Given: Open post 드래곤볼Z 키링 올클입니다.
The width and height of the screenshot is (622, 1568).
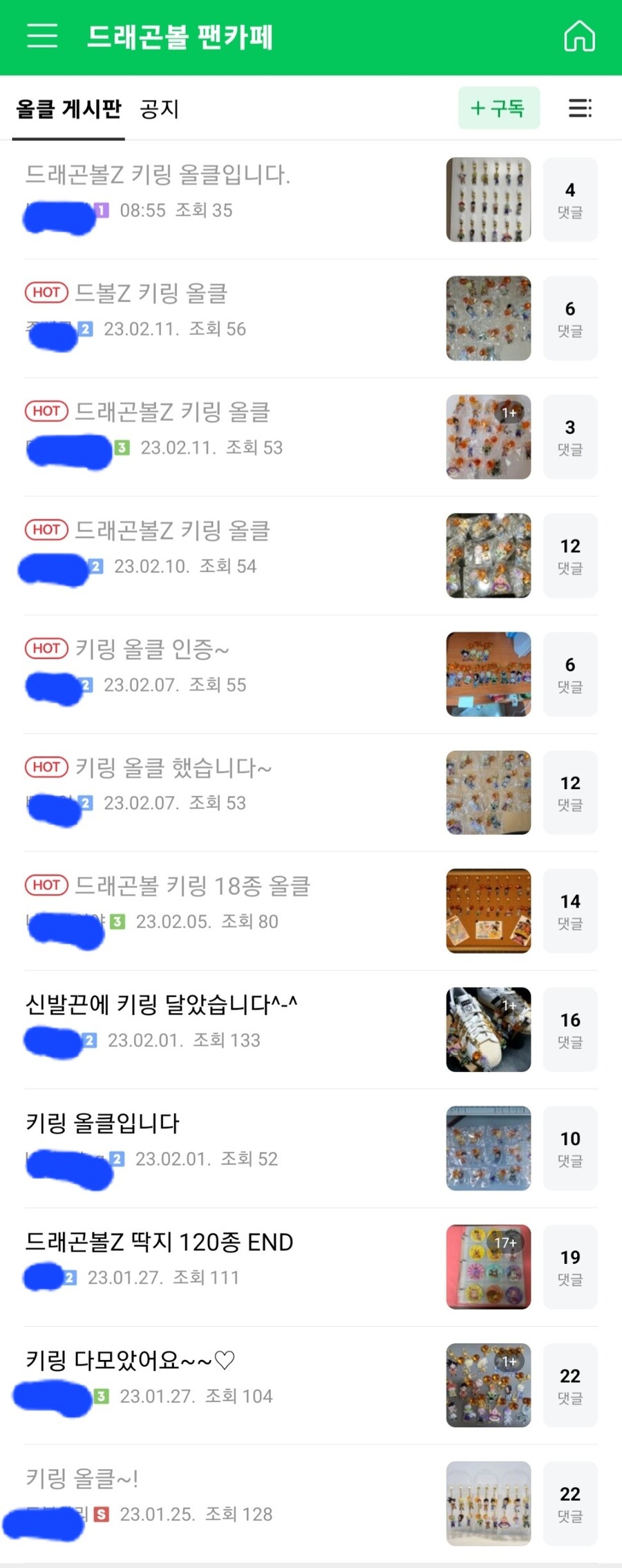Looking at the screenshot, I should pyautogui.click(x=158, y=175).
